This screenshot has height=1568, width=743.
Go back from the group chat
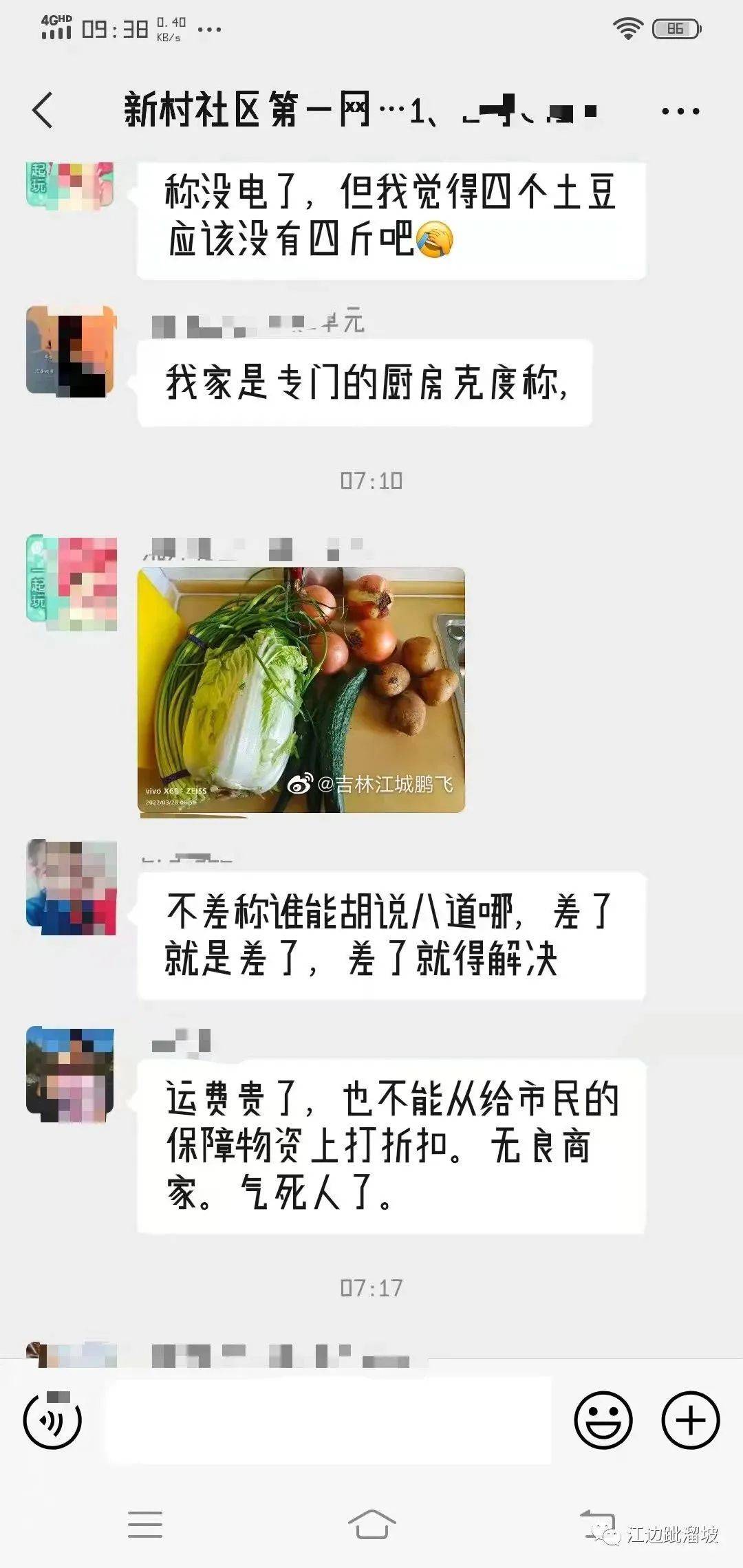pos(43,110)
